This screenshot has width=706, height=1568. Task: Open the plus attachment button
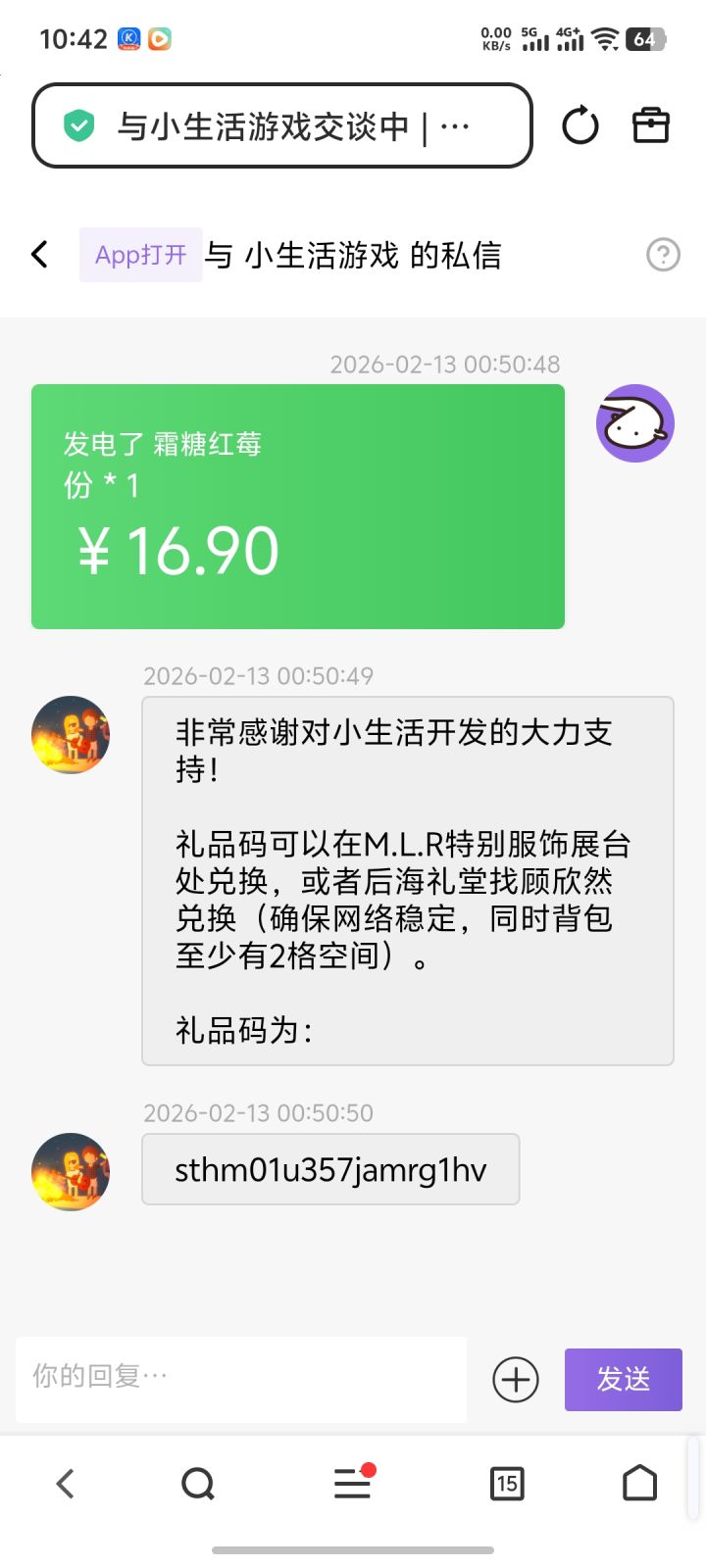[x=516, y=1380]
